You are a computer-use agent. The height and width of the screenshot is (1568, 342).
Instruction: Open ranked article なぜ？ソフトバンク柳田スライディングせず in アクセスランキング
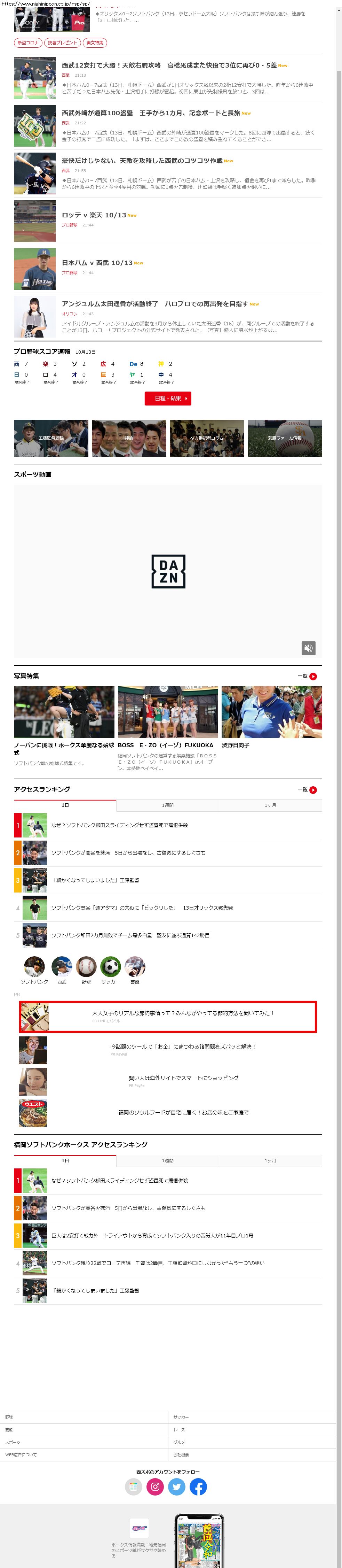point(119,825)
